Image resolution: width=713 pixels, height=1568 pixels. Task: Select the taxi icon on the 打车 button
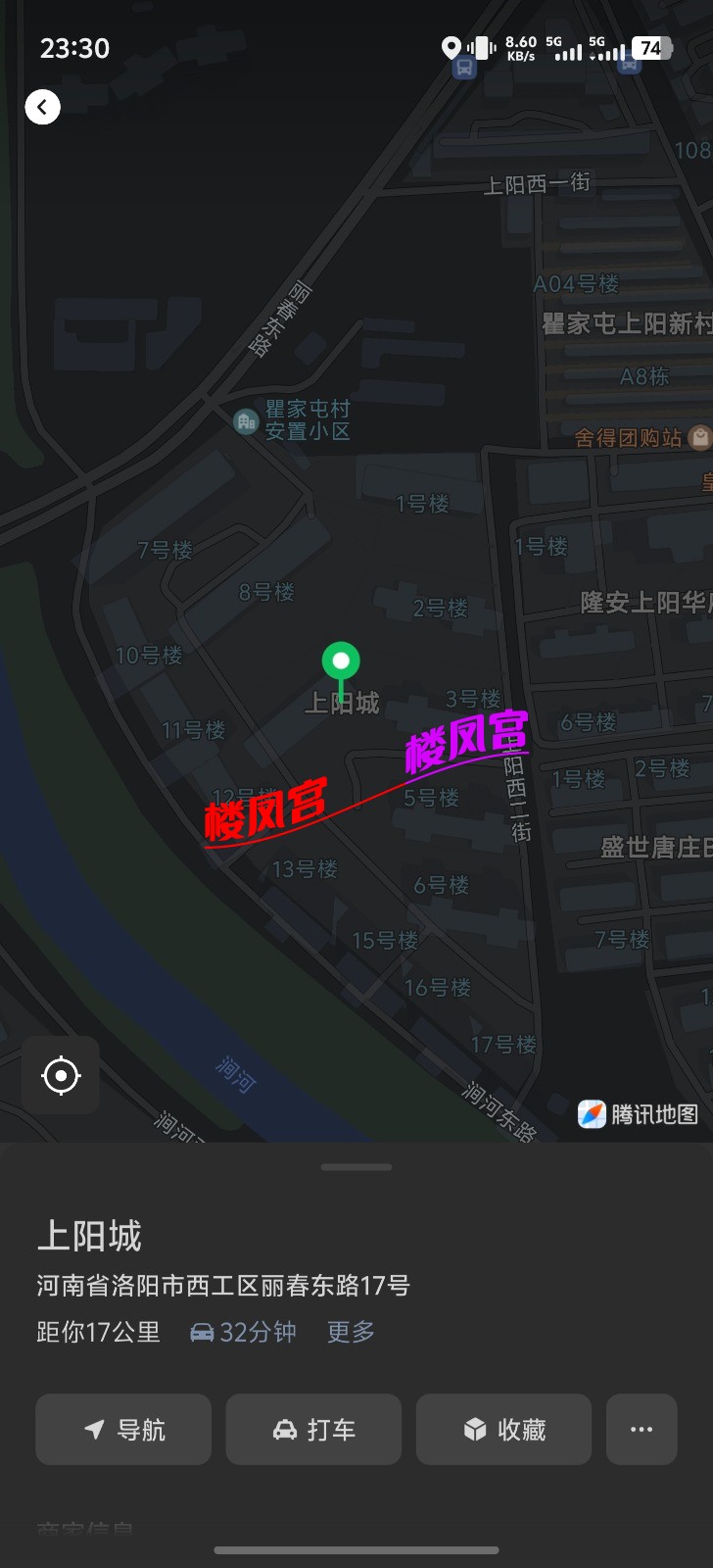(282, 1429)
